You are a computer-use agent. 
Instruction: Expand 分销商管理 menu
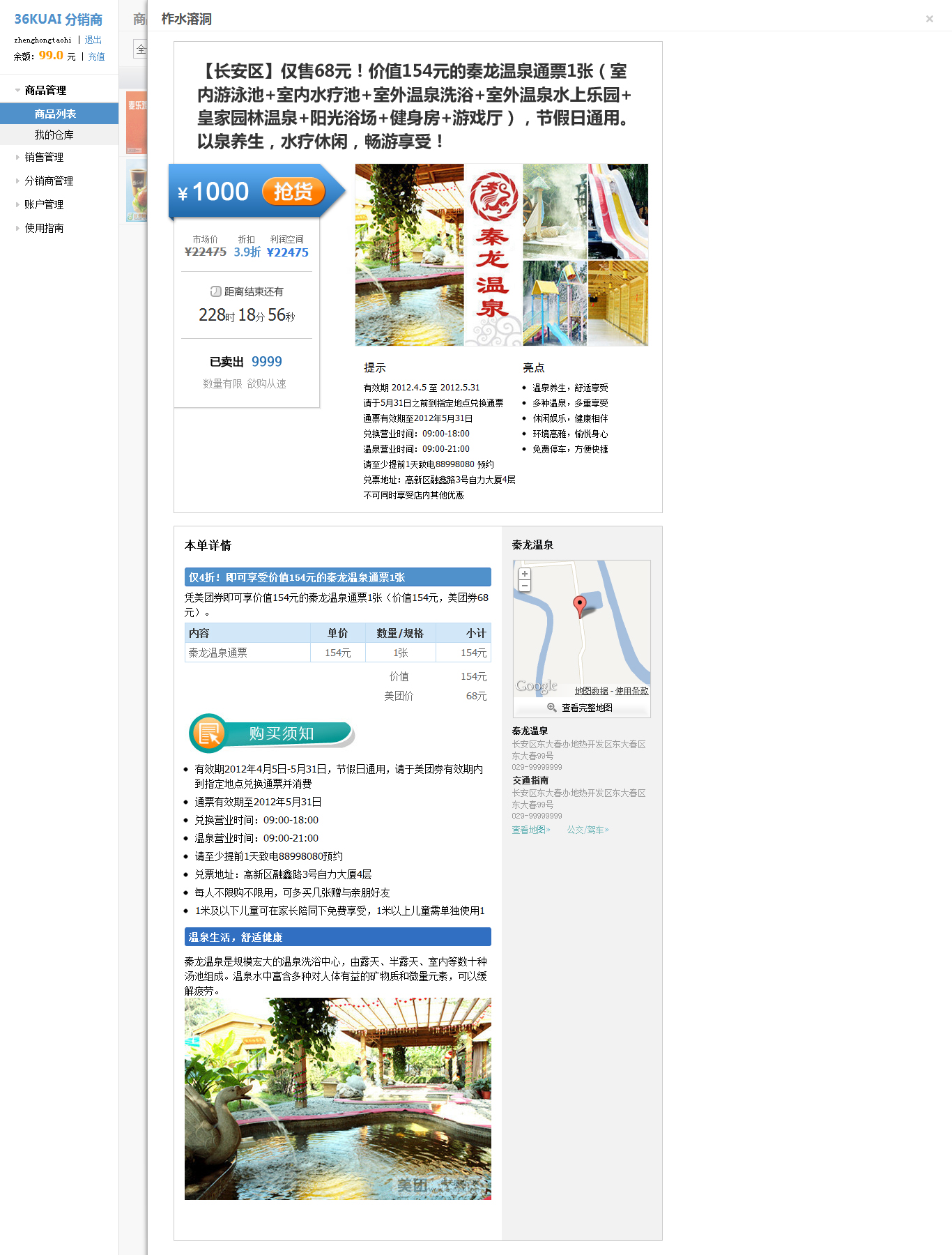click(x=49, y=181)
